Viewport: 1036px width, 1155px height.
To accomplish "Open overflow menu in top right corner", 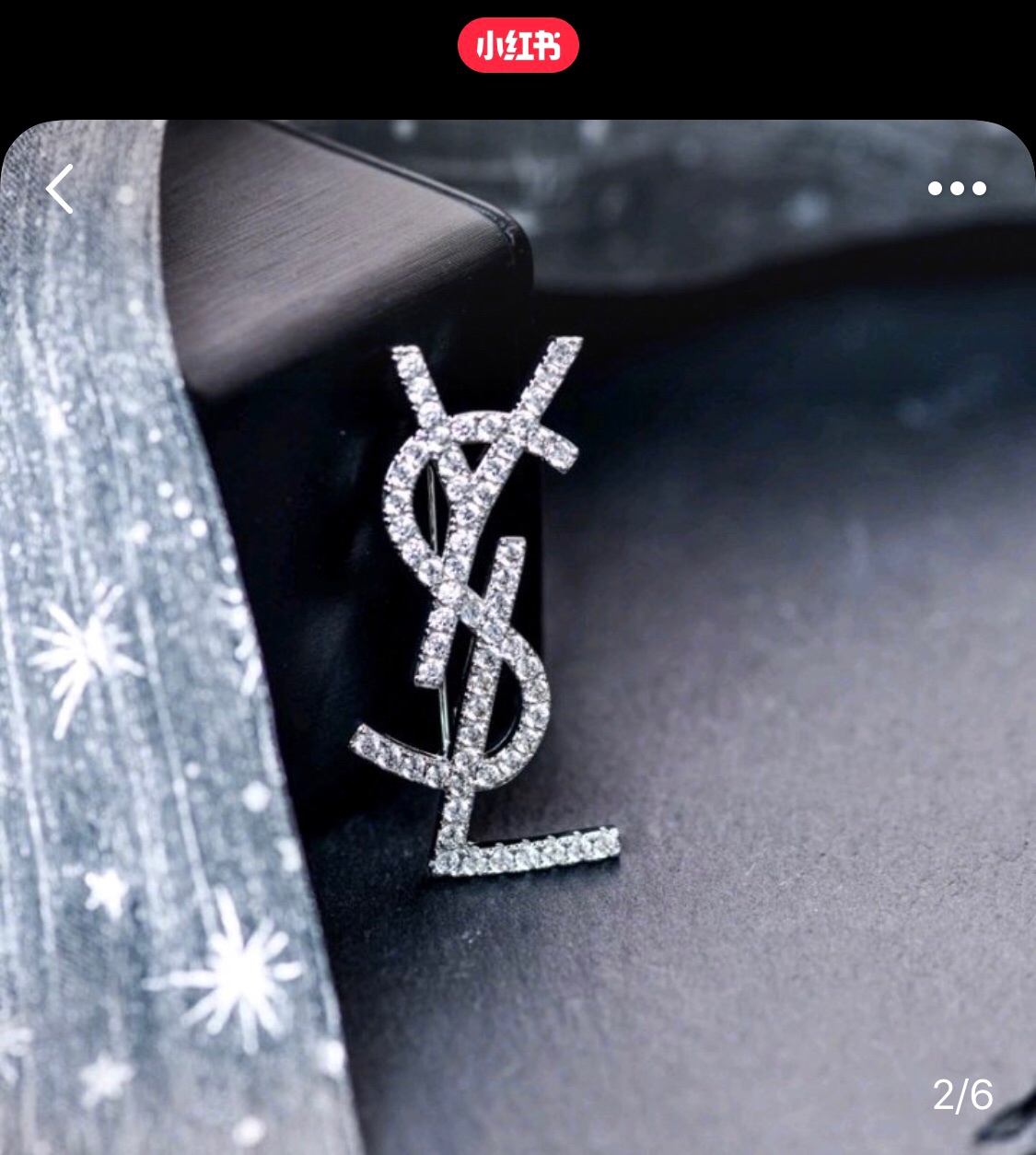I will [x=958, y=189].
